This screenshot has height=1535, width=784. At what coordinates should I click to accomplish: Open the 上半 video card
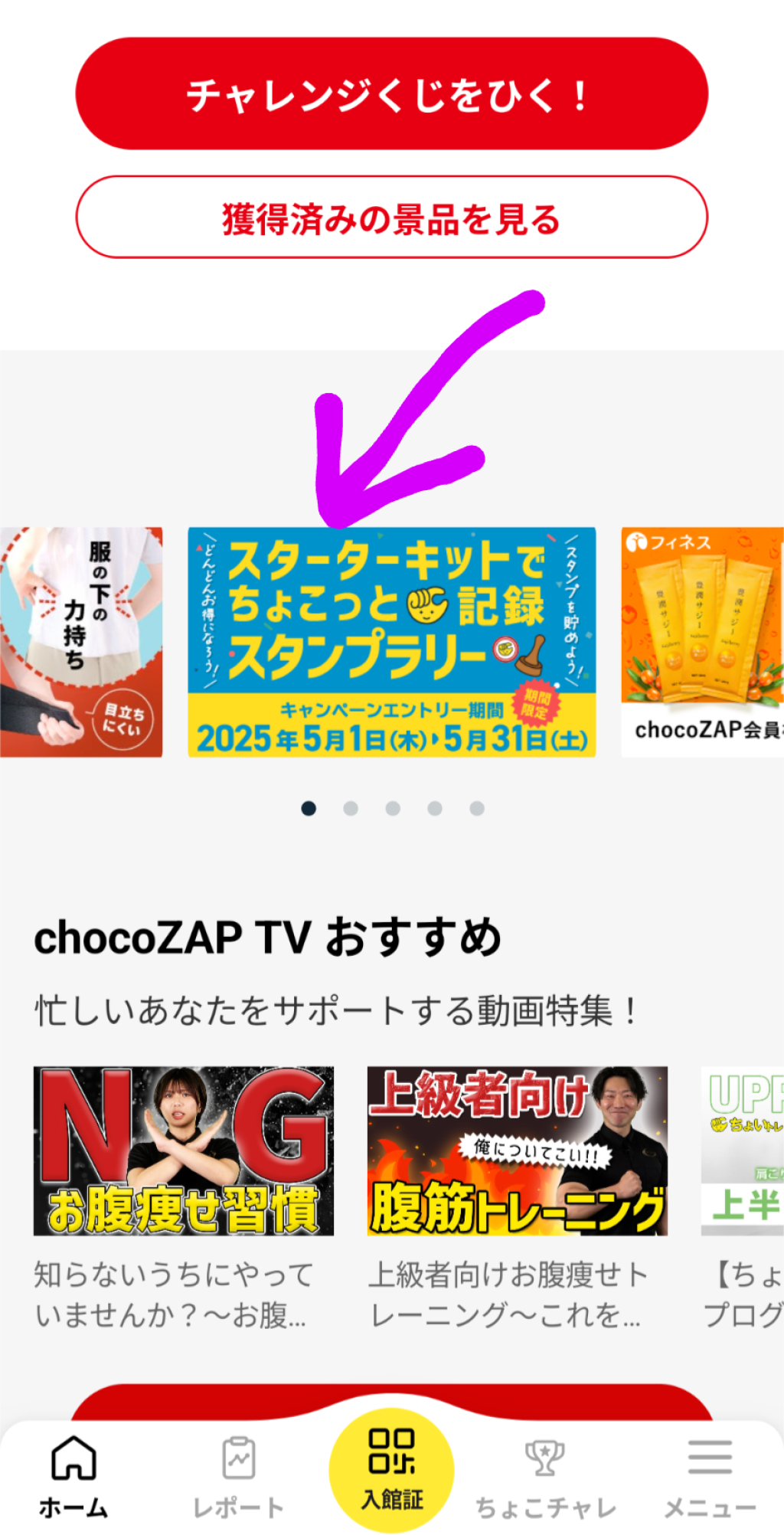click(743, 1150)
